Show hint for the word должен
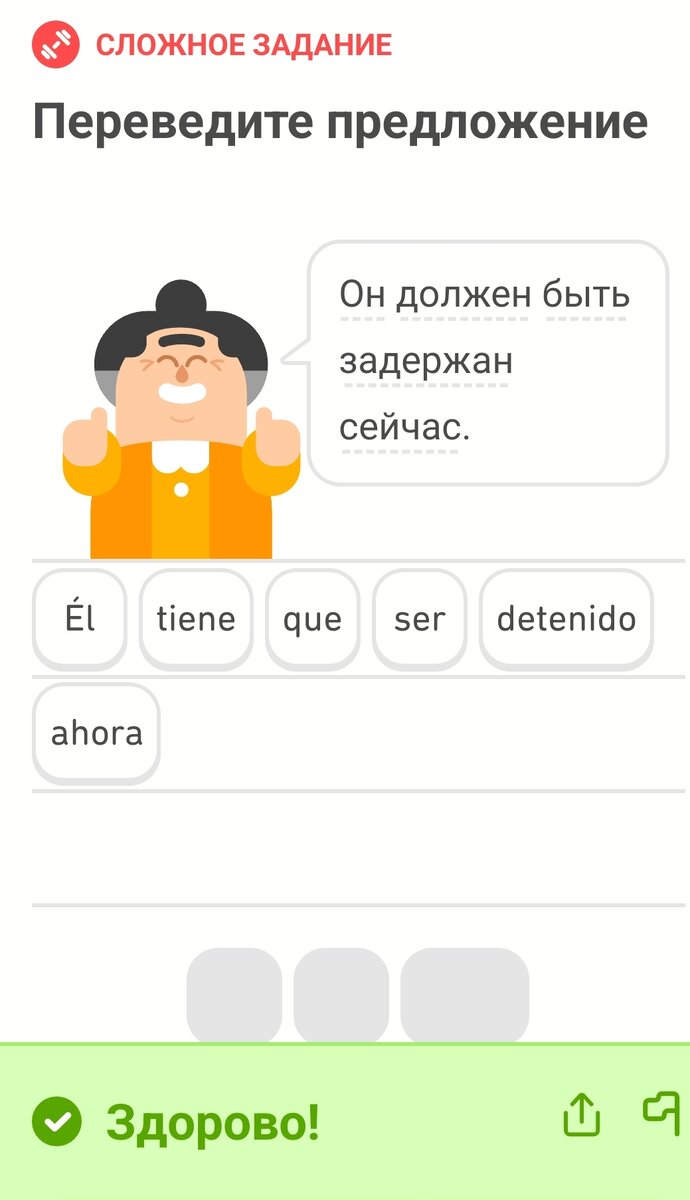This screenshot has height=1200, width=690. 464,295
